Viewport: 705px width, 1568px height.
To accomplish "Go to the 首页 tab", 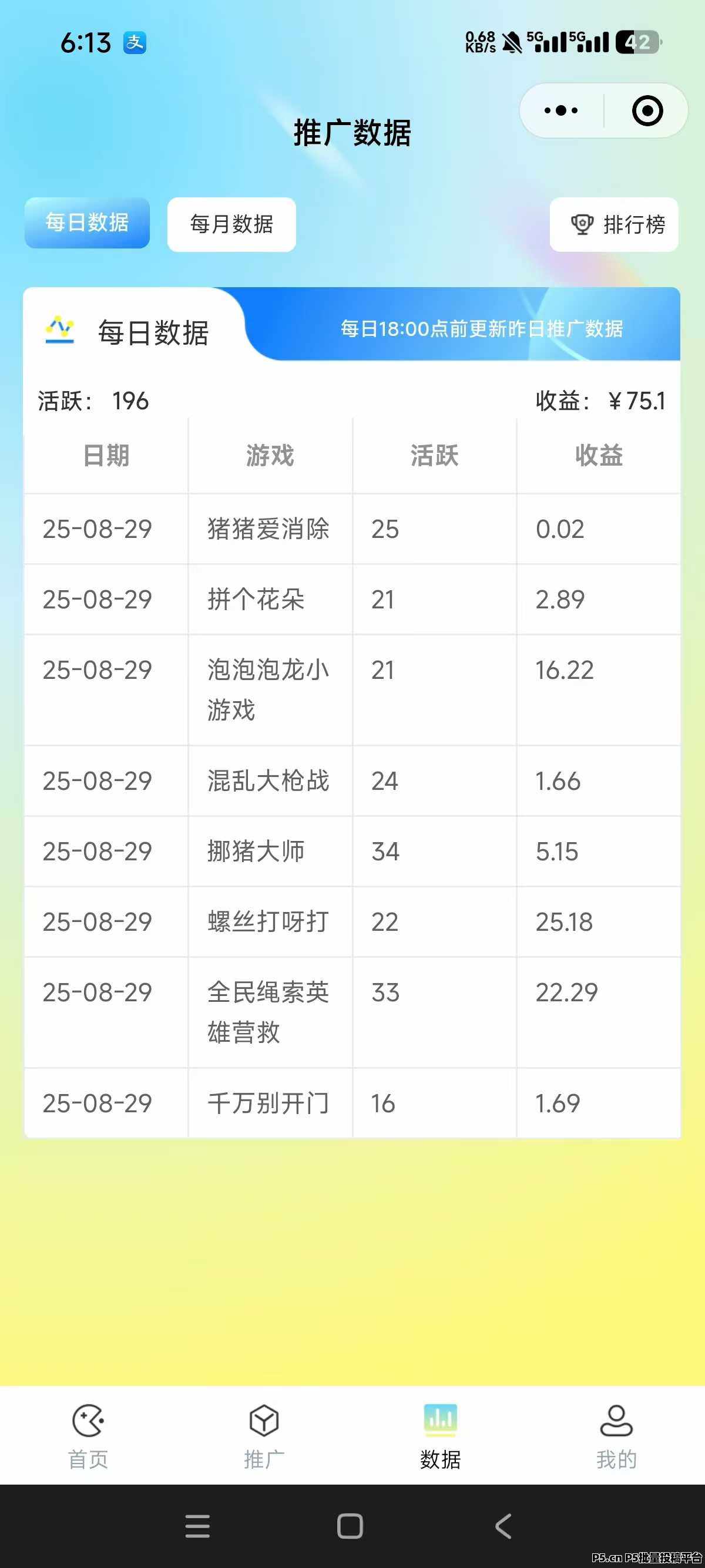I will (x=88, y=1436).
